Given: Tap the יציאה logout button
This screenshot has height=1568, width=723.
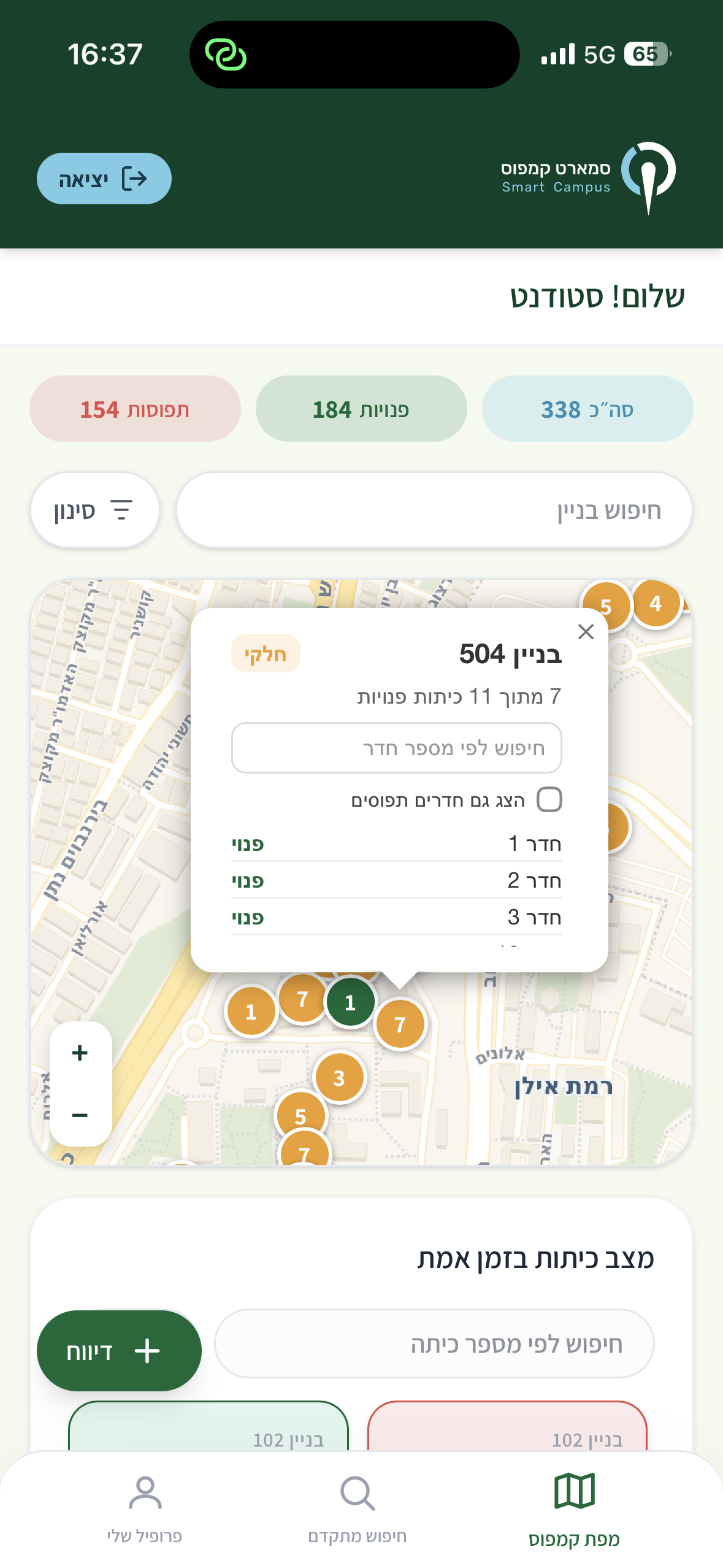Looking at the screenshot, I should [x=104, y=179].
